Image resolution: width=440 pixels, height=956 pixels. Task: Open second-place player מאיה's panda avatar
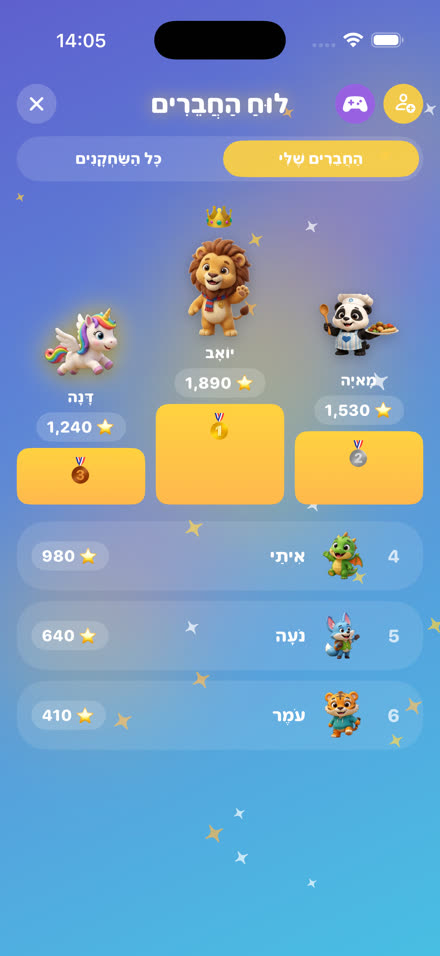click(358, 325)
